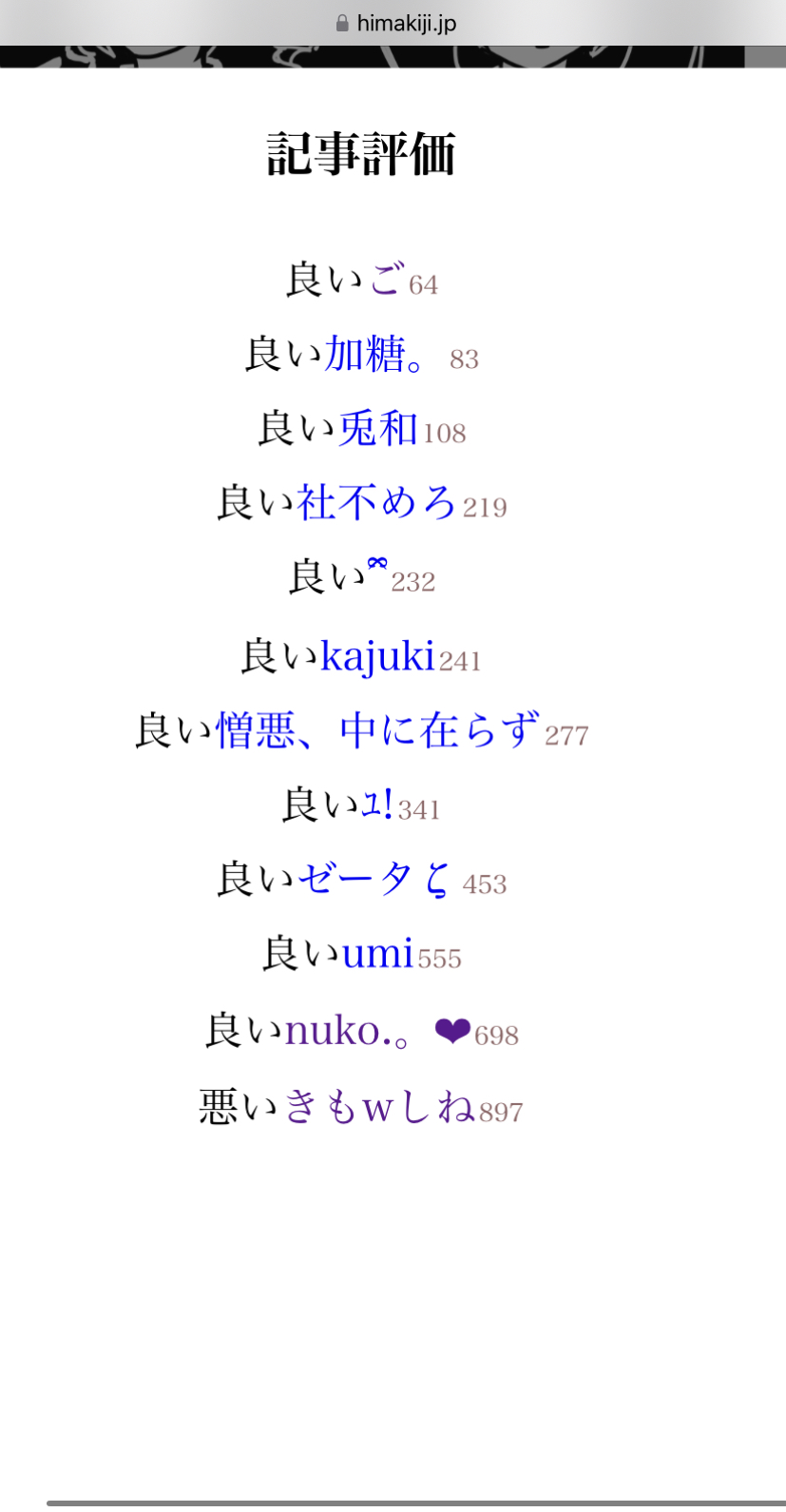Visit umi's user link
This screenshot has width=786, height=1512.
pos(377,953)
